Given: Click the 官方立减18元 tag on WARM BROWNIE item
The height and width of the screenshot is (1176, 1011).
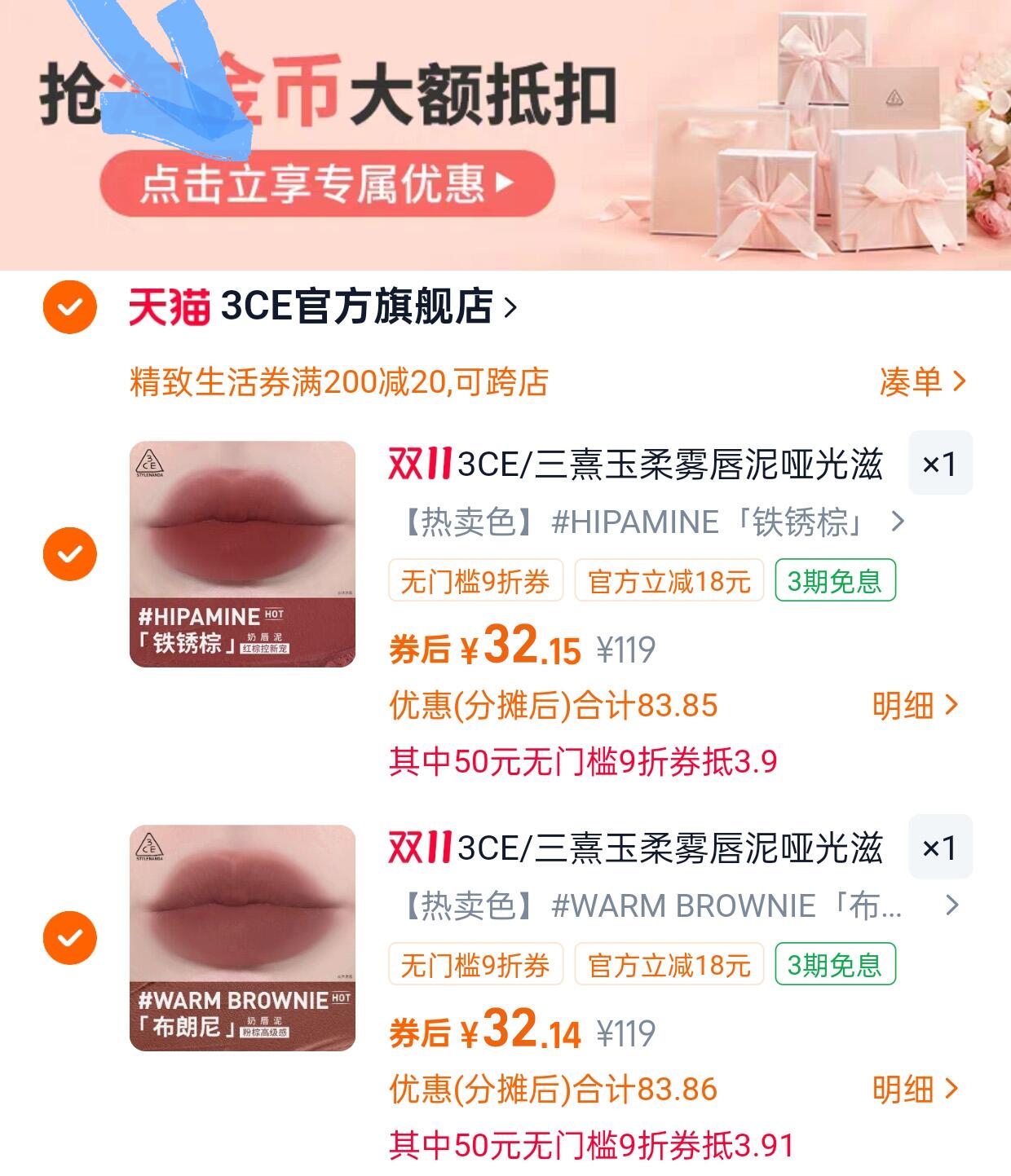Looking at the screenshot, I should [x=667, y=966].
